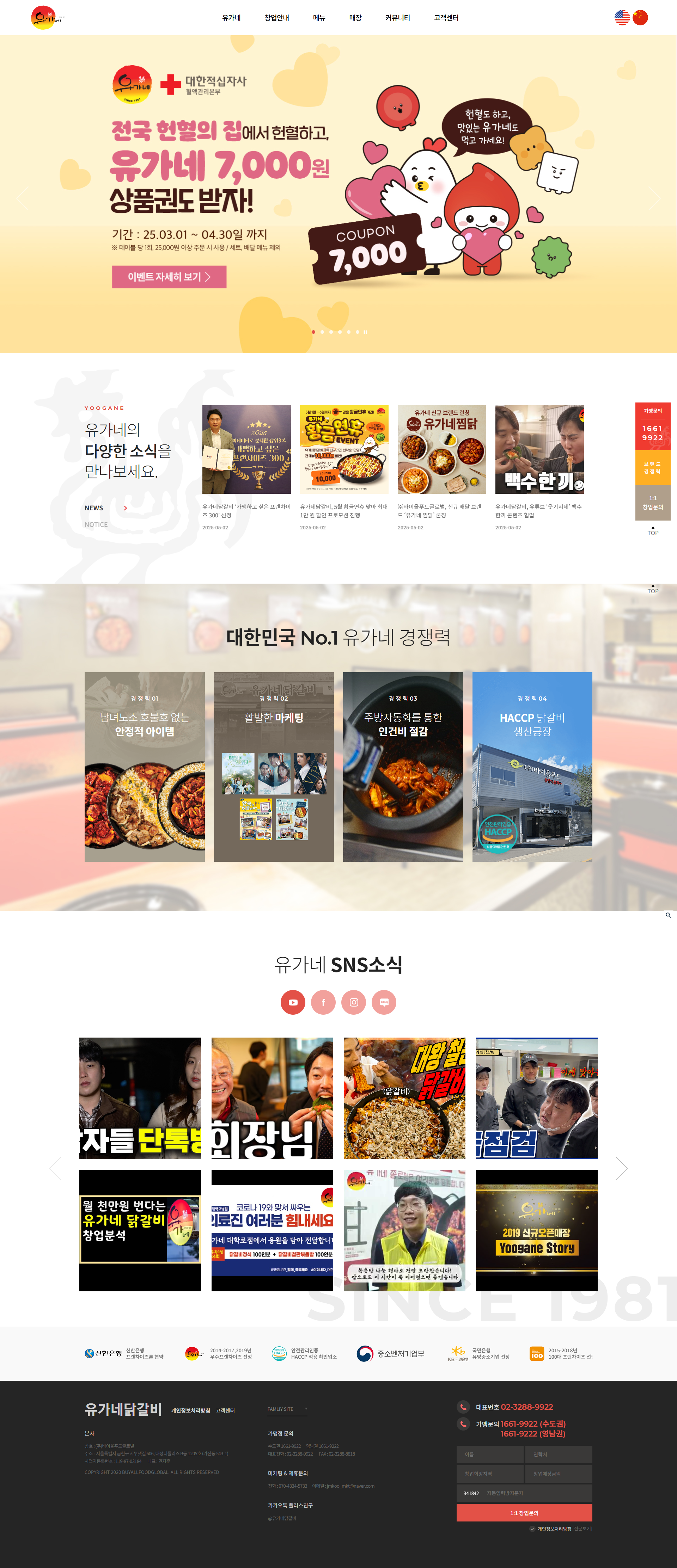Open 경쟁력 04 HACCP 닭갈비 생산공장 card

531,766
